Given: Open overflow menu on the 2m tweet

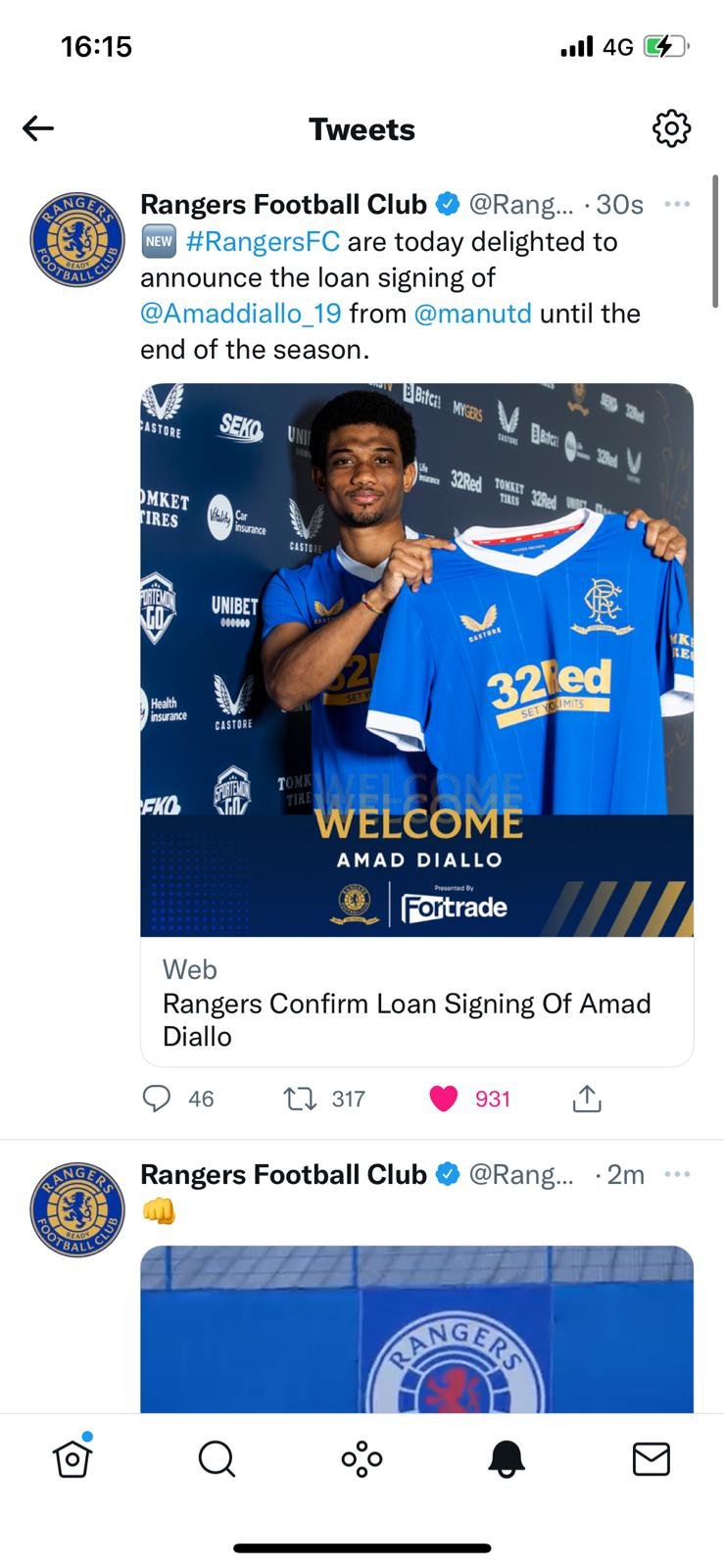Looking at the screenshot, I should pyautogui.click(x=677, y=1174).
